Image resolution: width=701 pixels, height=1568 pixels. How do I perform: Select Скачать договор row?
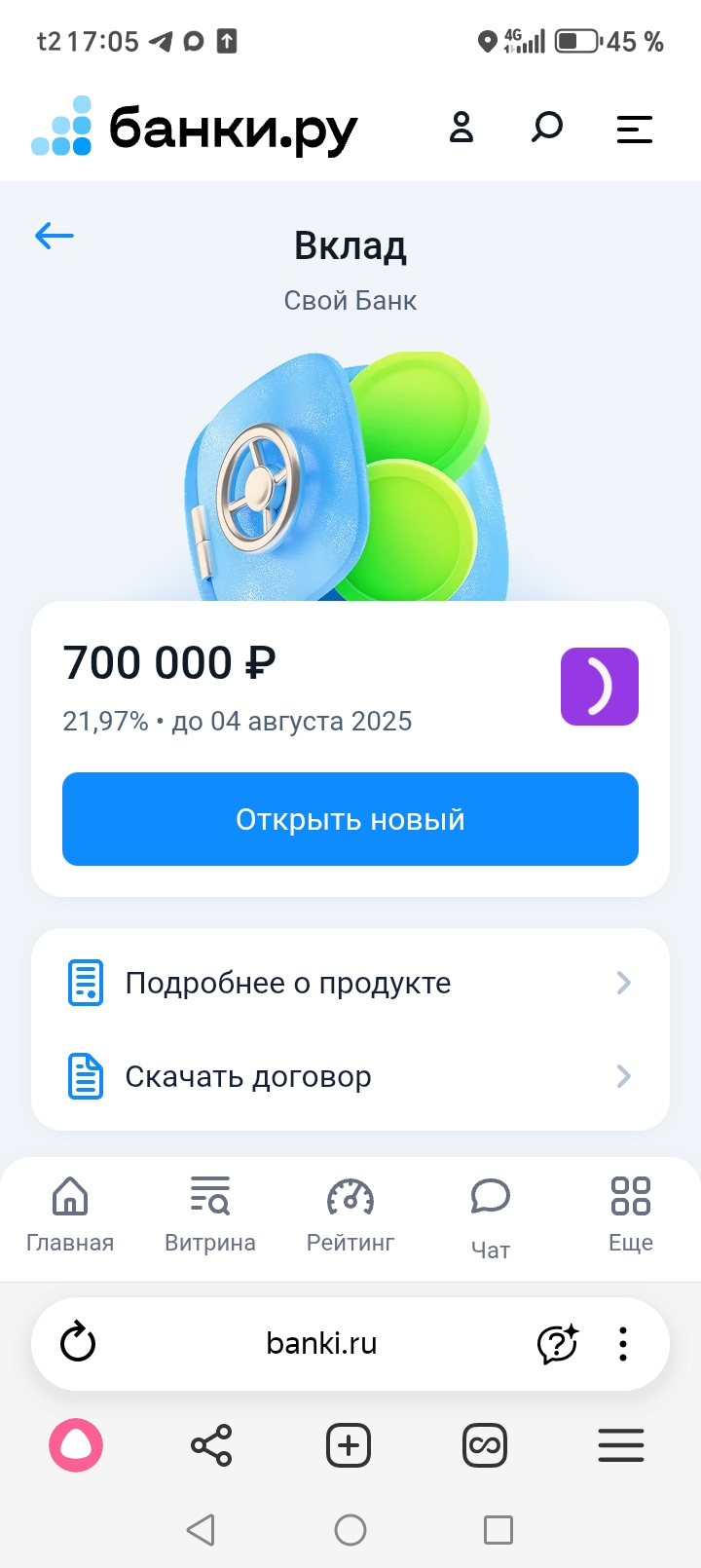click(x=350, y=1076)
